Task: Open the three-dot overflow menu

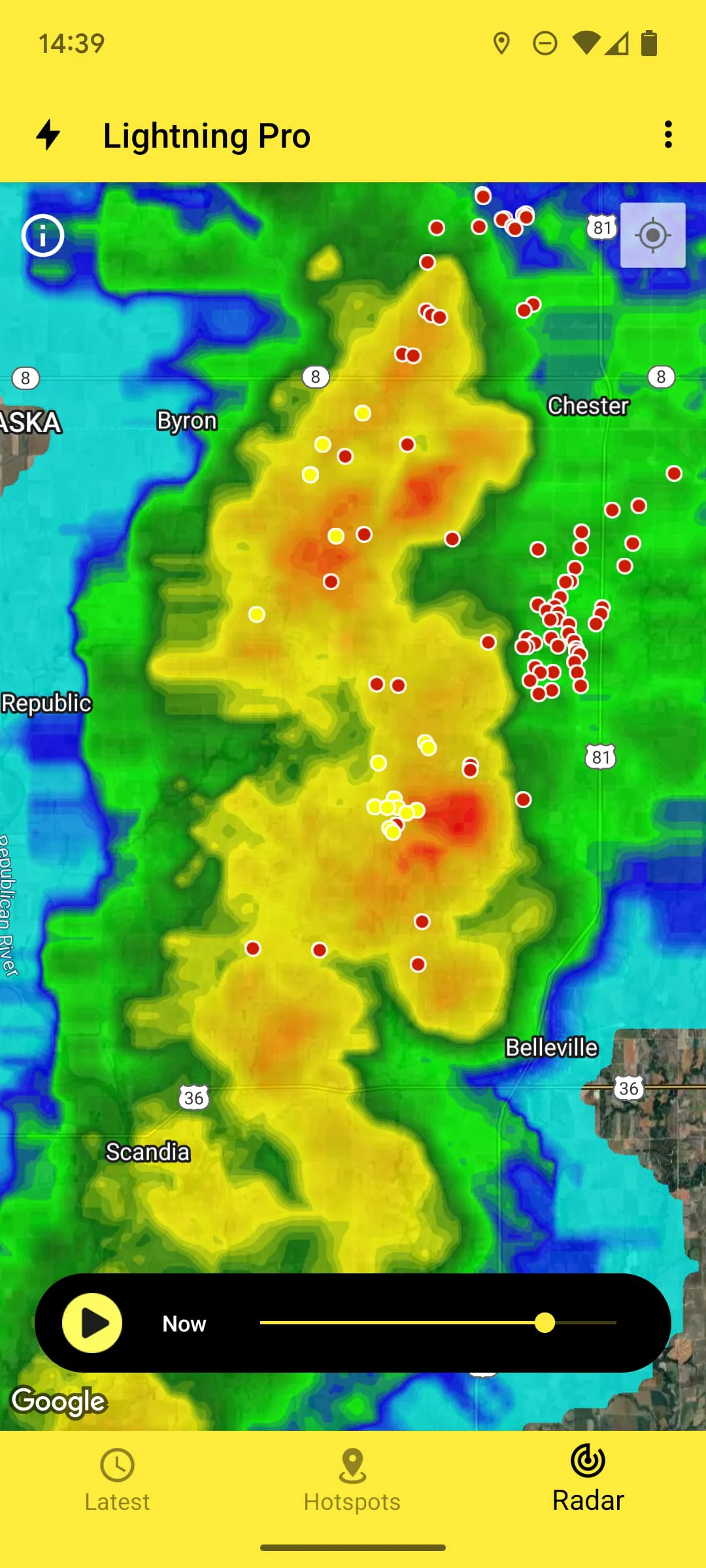Action: [667, 135]
